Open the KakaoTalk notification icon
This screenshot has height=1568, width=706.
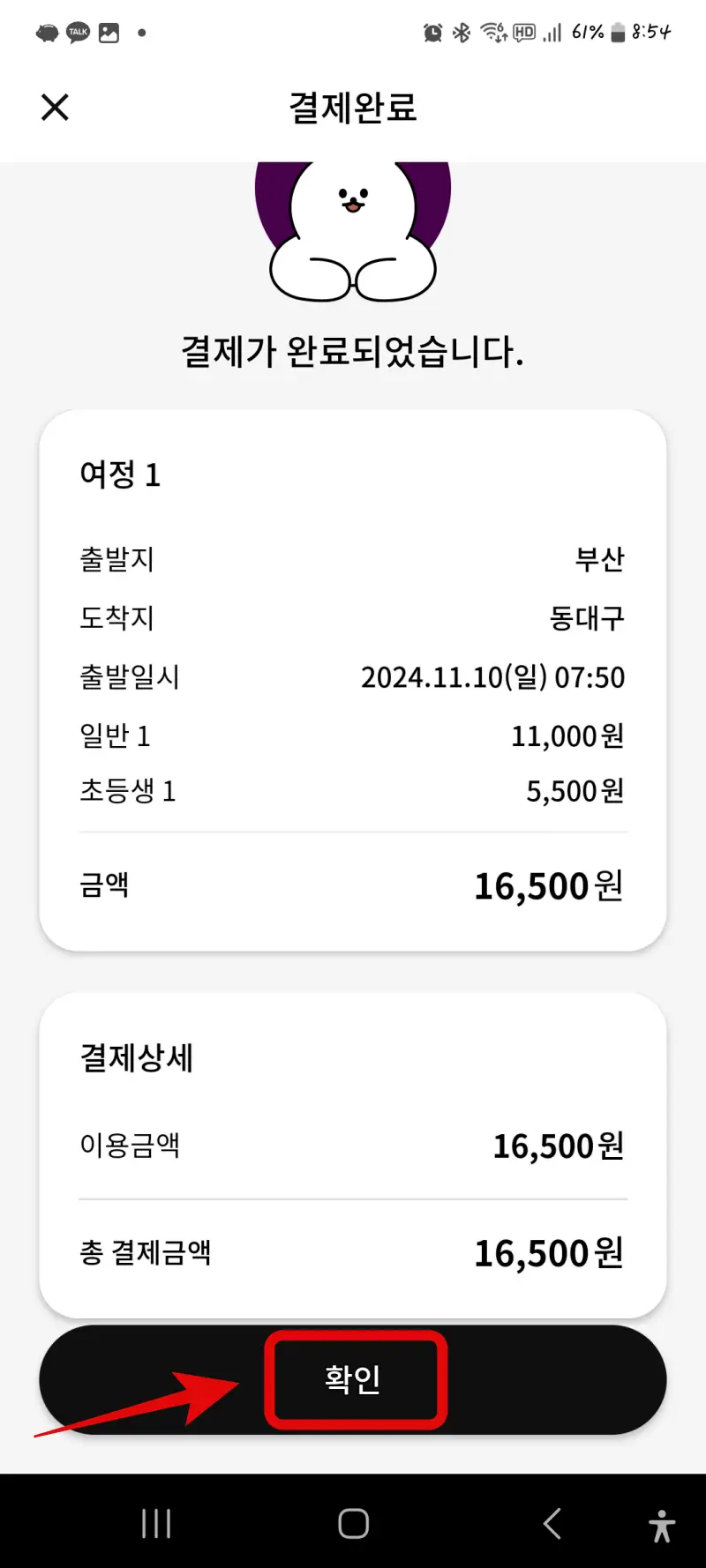(x=78, y=32)
